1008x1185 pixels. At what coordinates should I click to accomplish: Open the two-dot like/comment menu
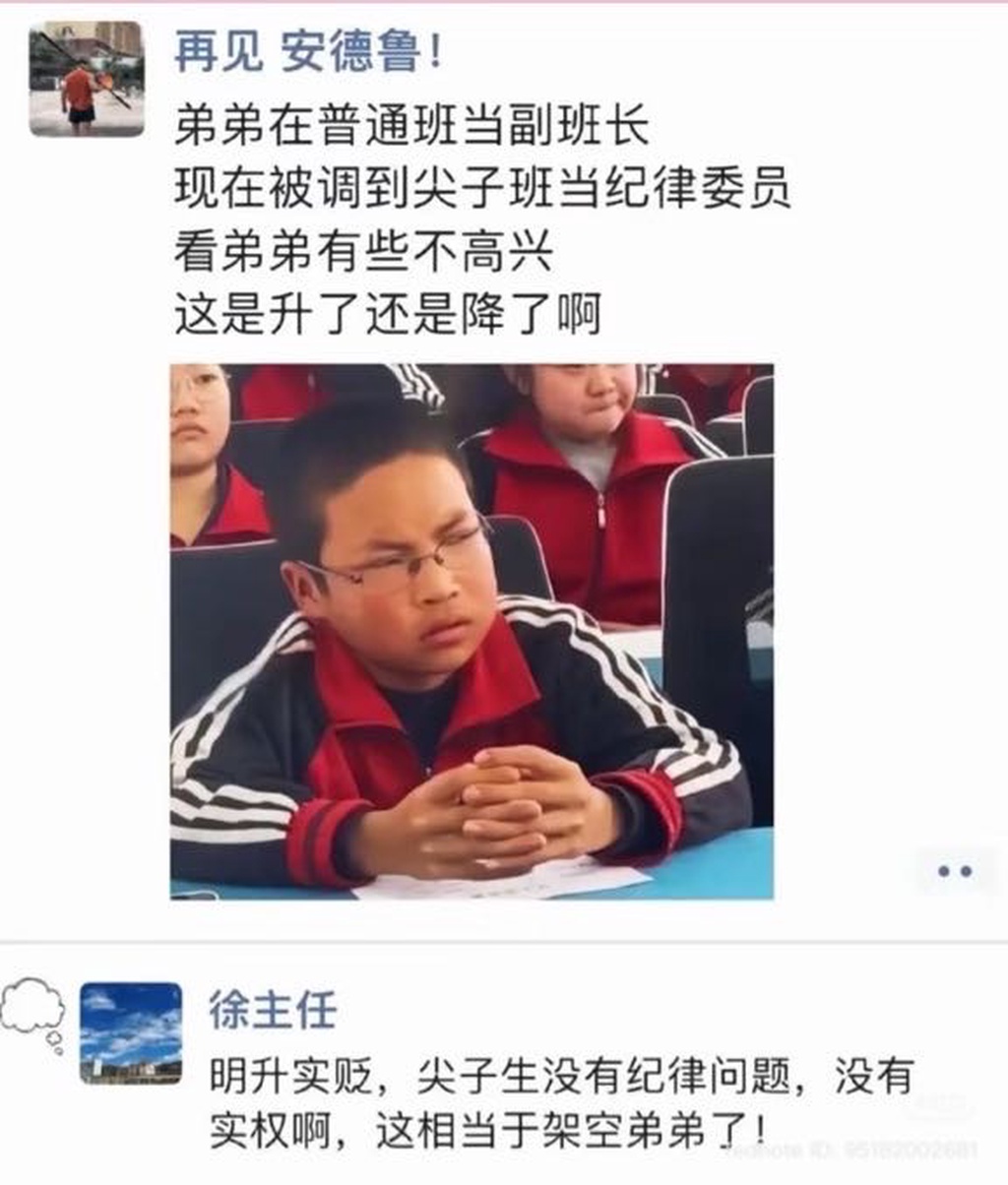tap(954, 871)
